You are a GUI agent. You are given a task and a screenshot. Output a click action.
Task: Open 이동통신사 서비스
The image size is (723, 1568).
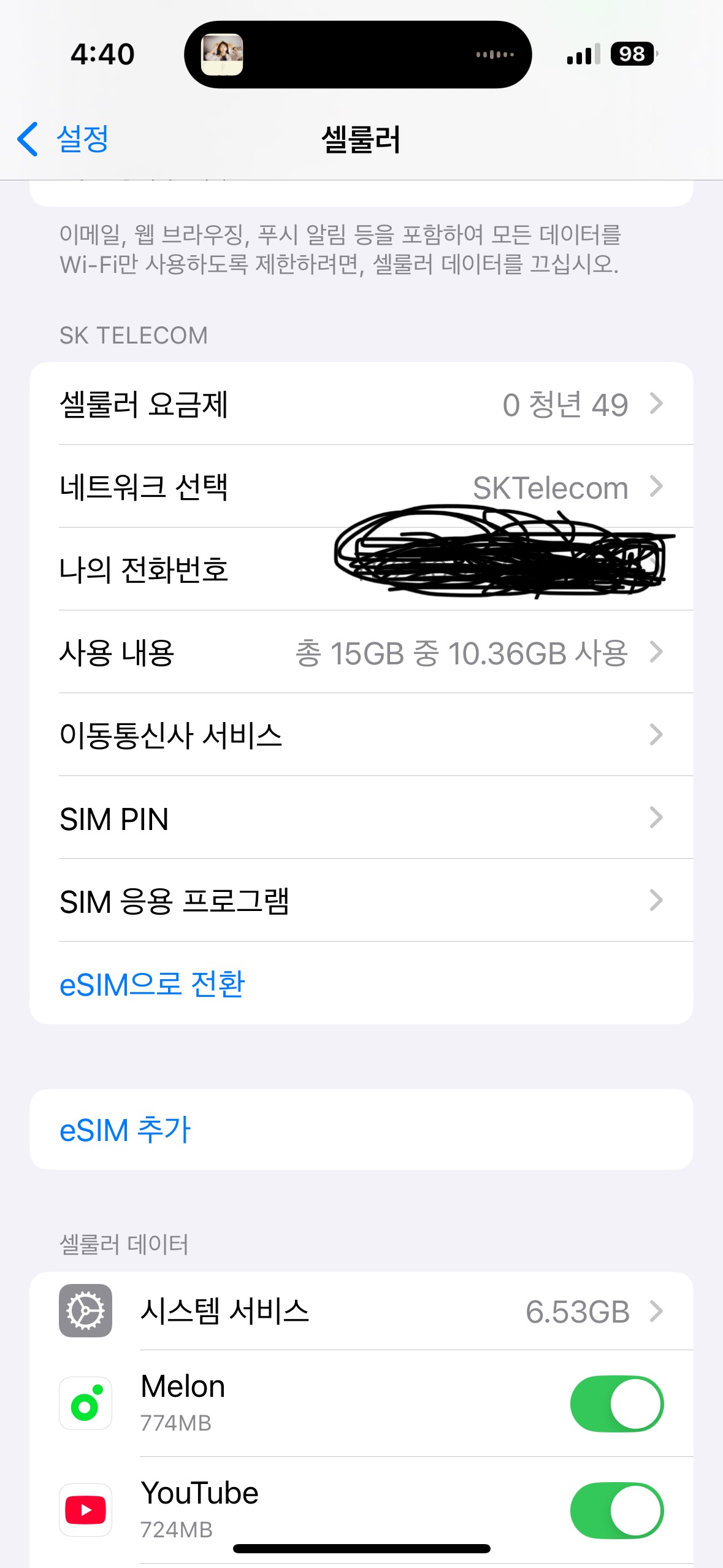click(x=361, y=735)
